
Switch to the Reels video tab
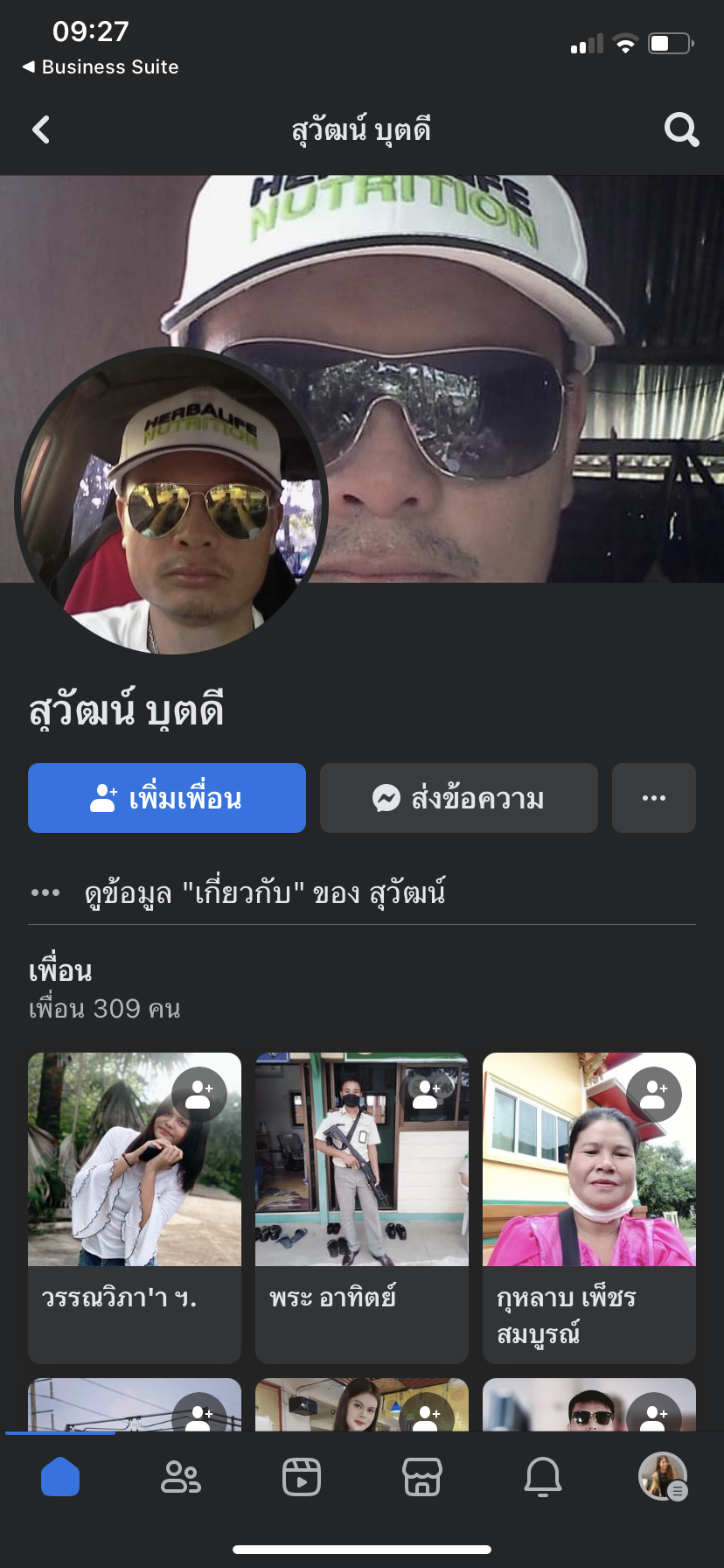pyautogui.click(x=302, y=1477)
